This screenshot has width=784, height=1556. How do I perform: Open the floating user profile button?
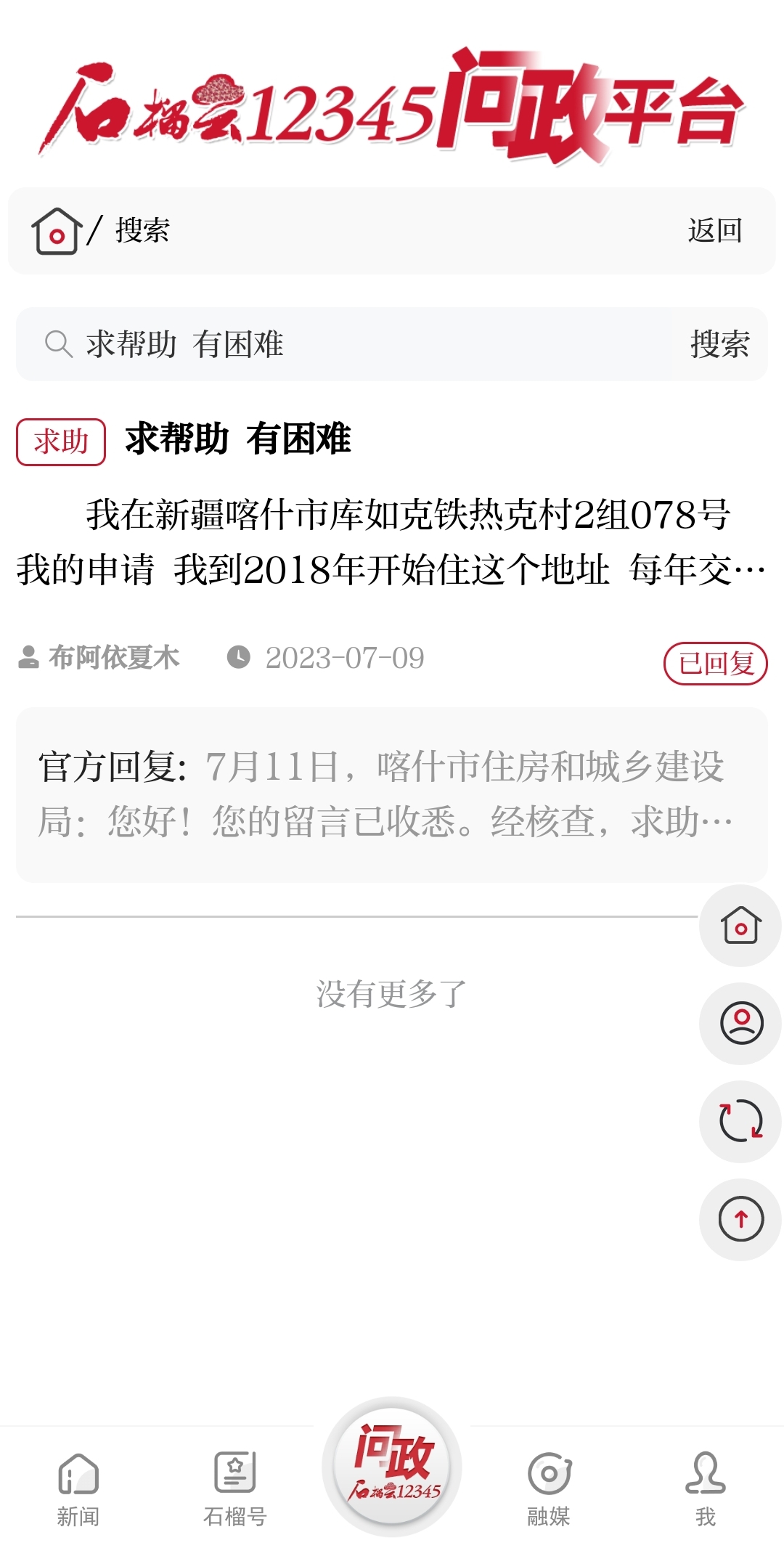pyautogui.click(x=740, y=1024)
